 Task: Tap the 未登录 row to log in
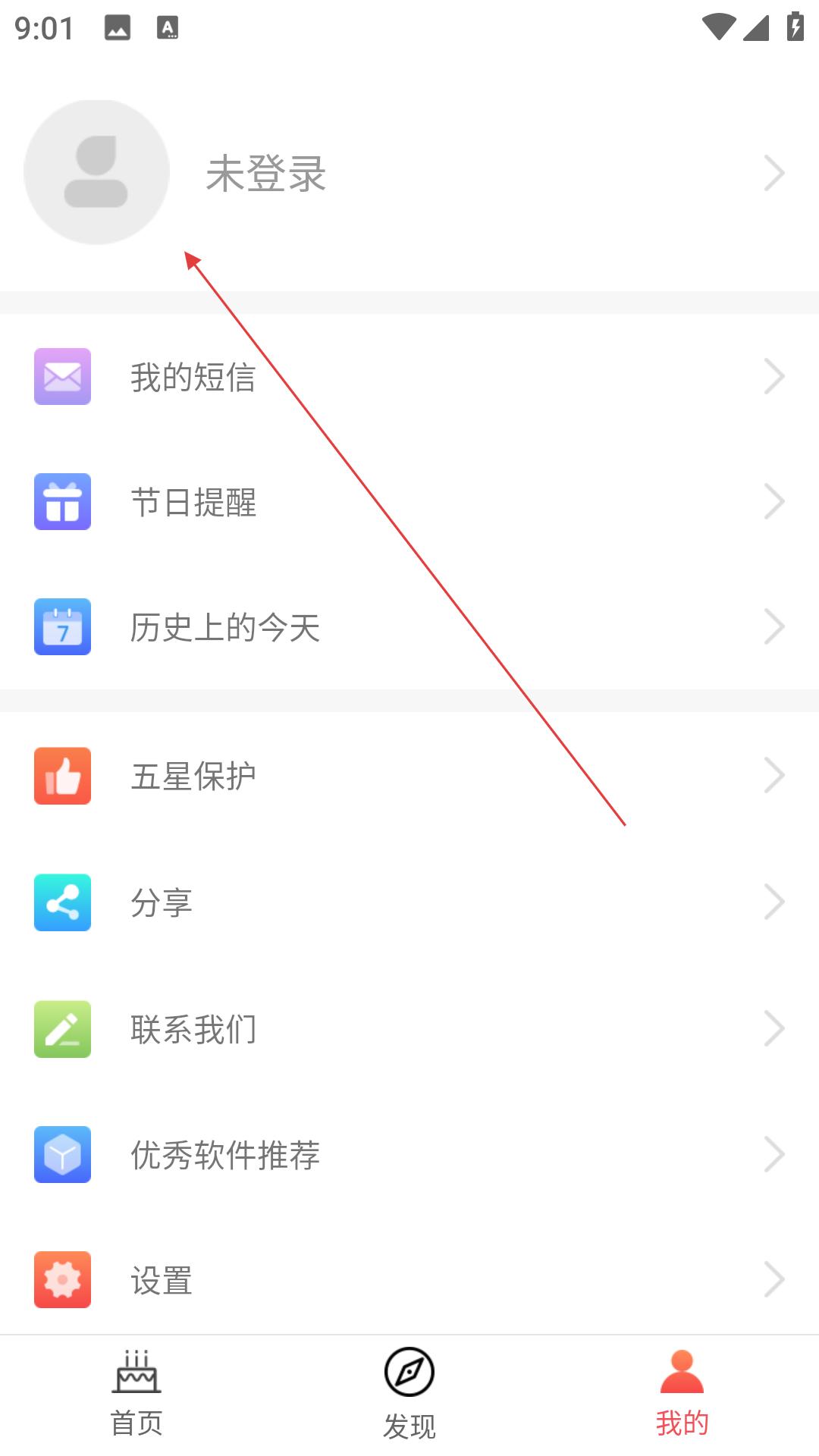coord(409,173)
